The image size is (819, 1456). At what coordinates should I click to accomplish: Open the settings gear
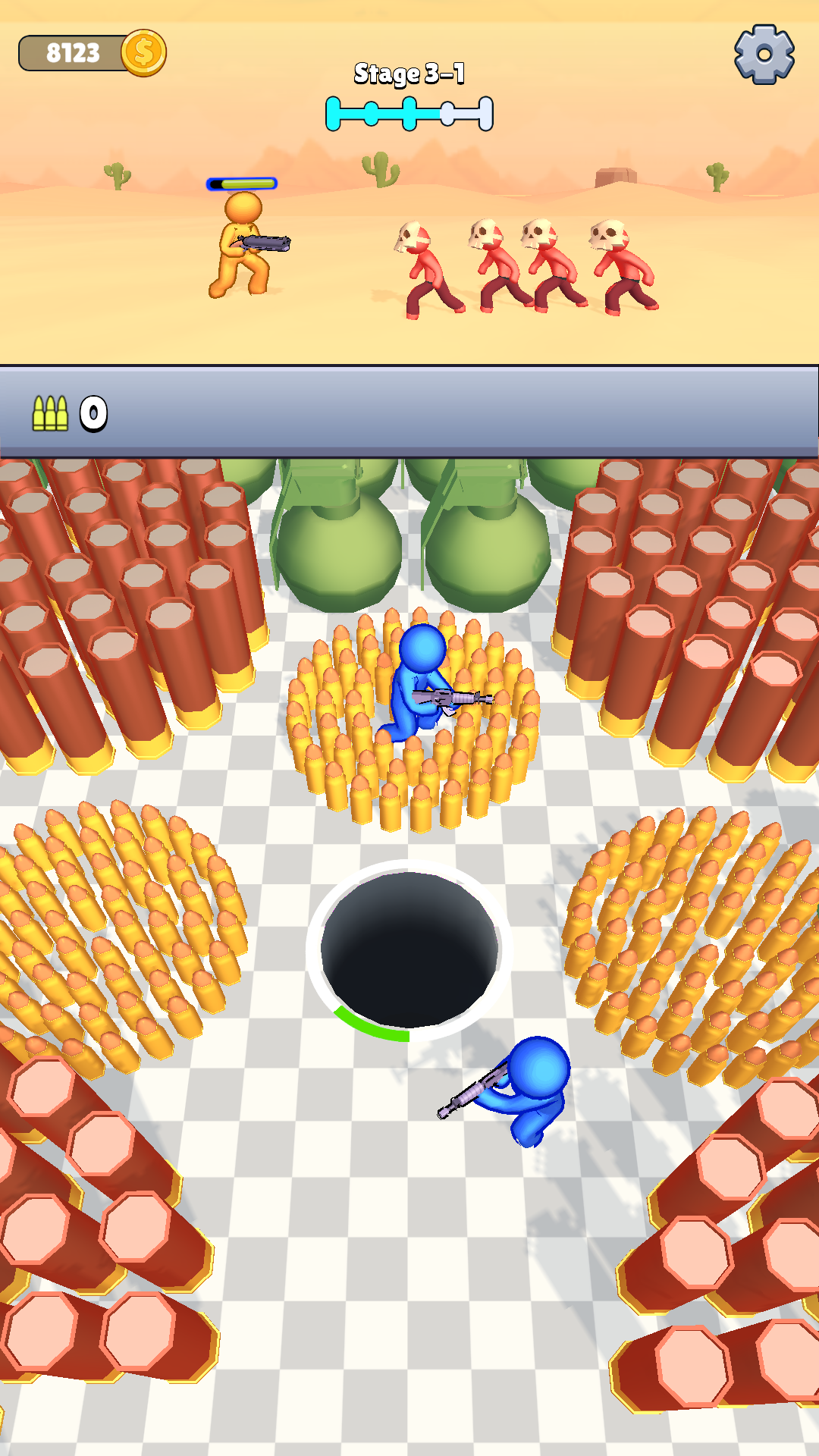[764, 54]
